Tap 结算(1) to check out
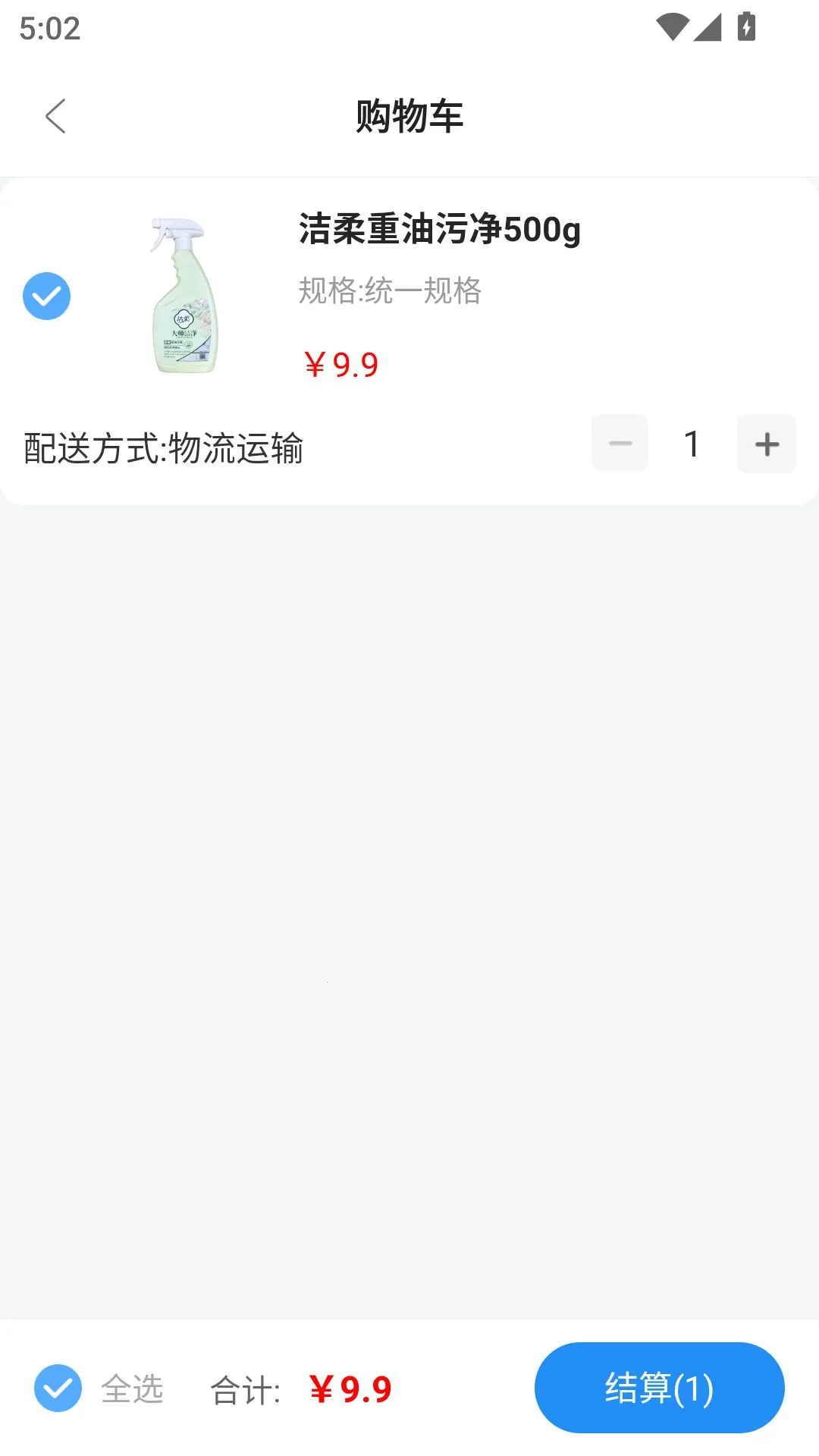Viewport: 819px width, 1456px height. coord(659,1388)
